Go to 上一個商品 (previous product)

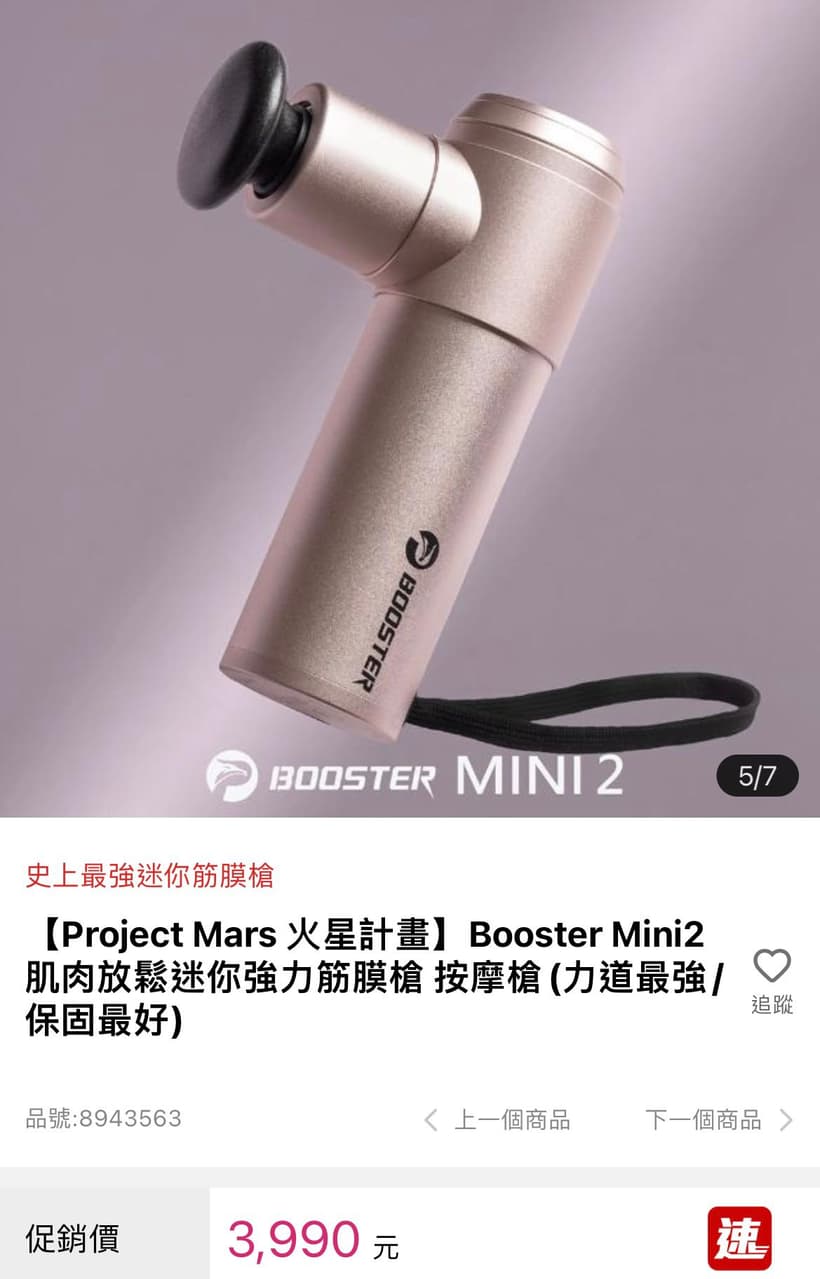[x=498, y=1119]
